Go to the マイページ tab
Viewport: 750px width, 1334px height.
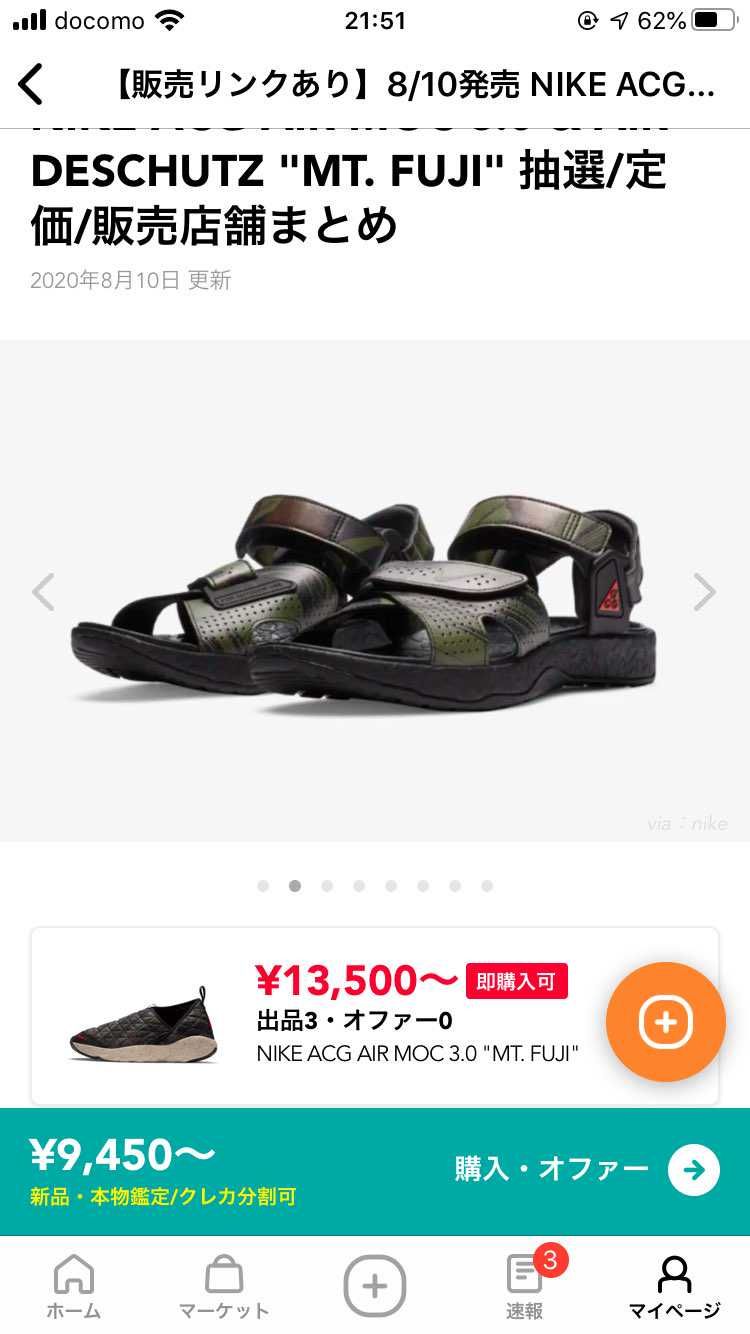click(x=675, y=1286)
